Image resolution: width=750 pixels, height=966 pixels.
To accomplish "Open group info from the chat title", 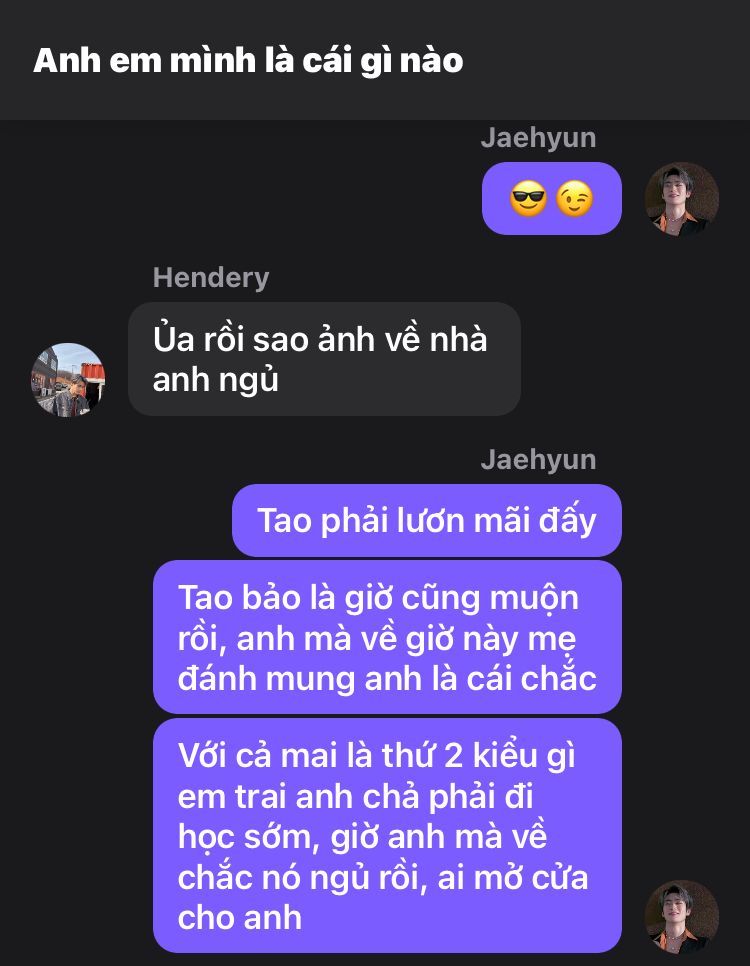I will tap(248, 60).
